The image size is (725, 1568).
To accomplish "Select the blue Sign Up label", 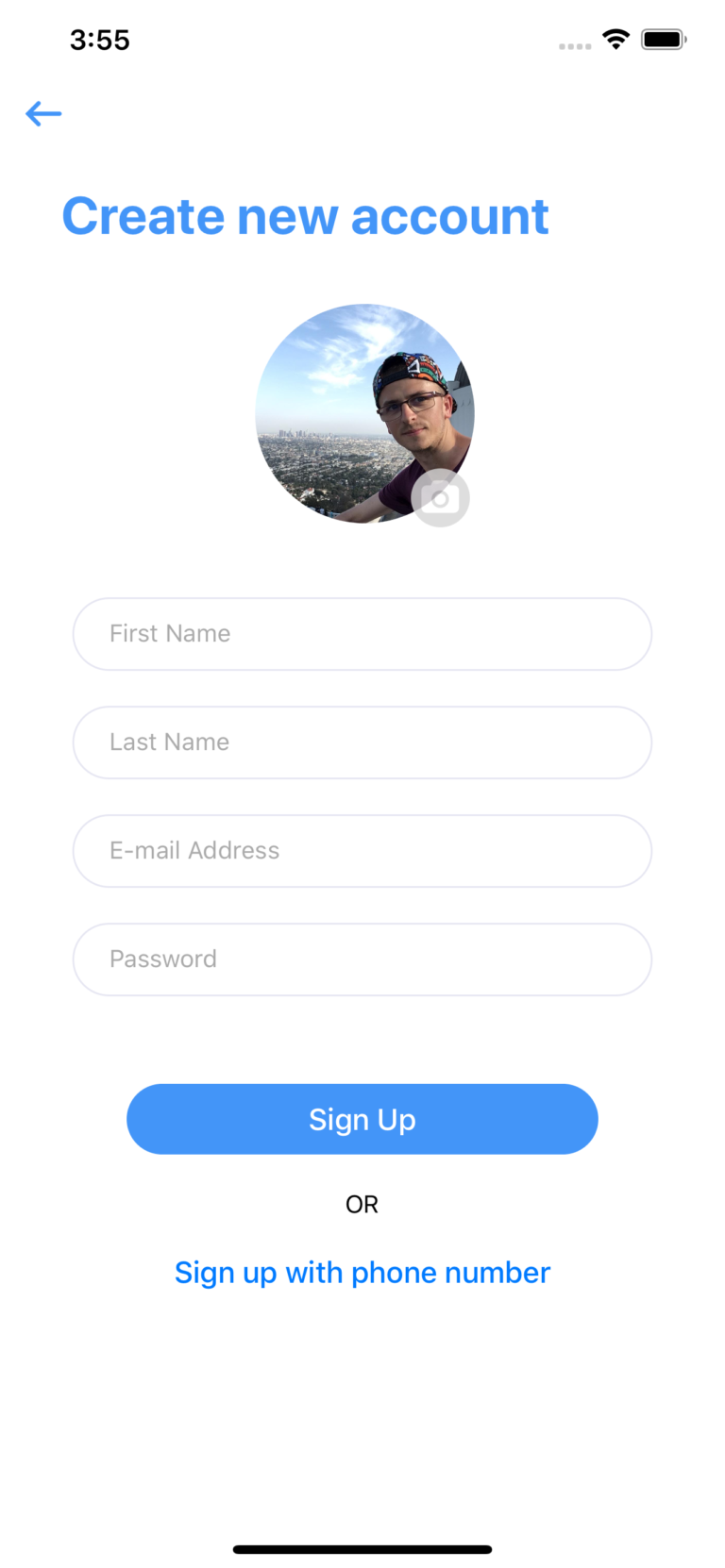I will tap(362, 1119).
